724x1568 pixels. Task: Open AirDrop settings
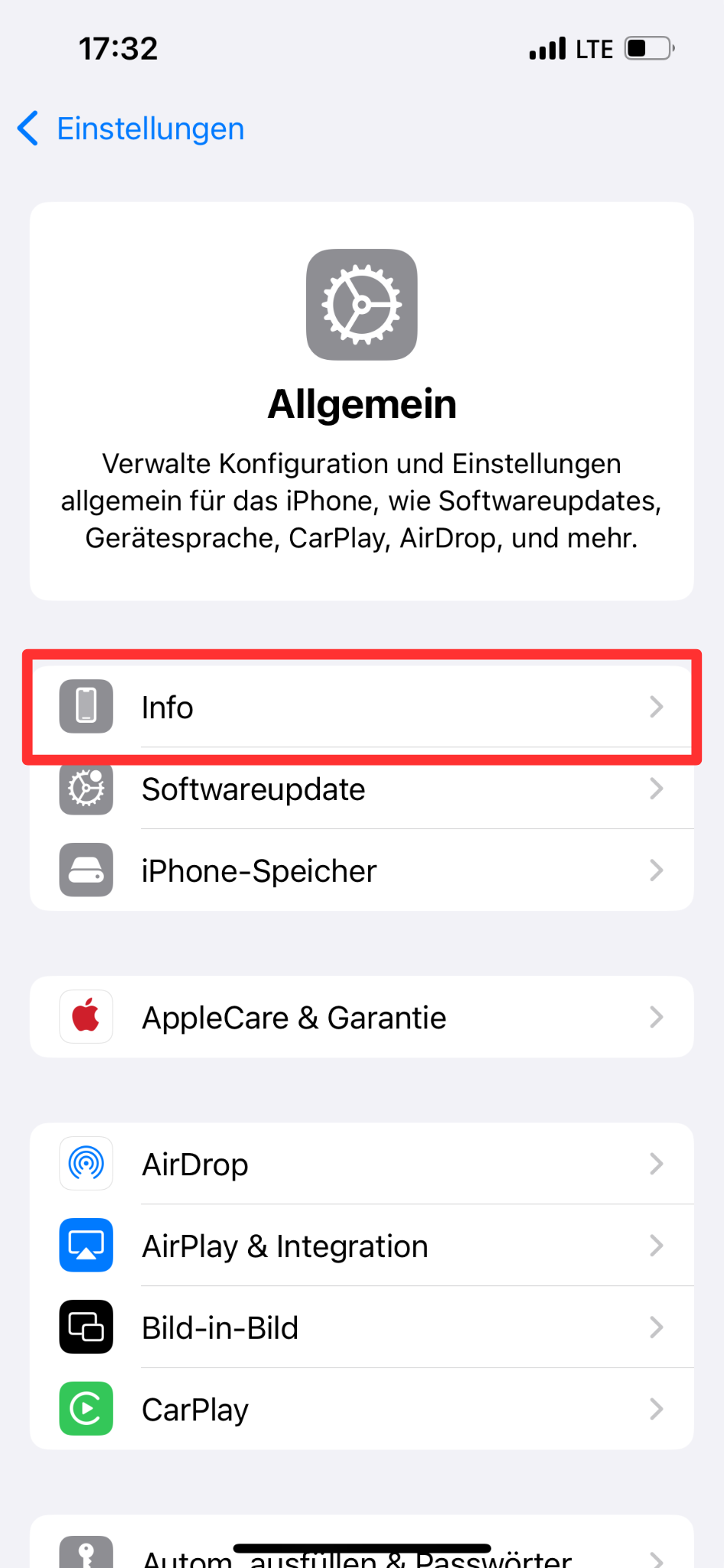pyautogui.click(x=361, y=1165)
